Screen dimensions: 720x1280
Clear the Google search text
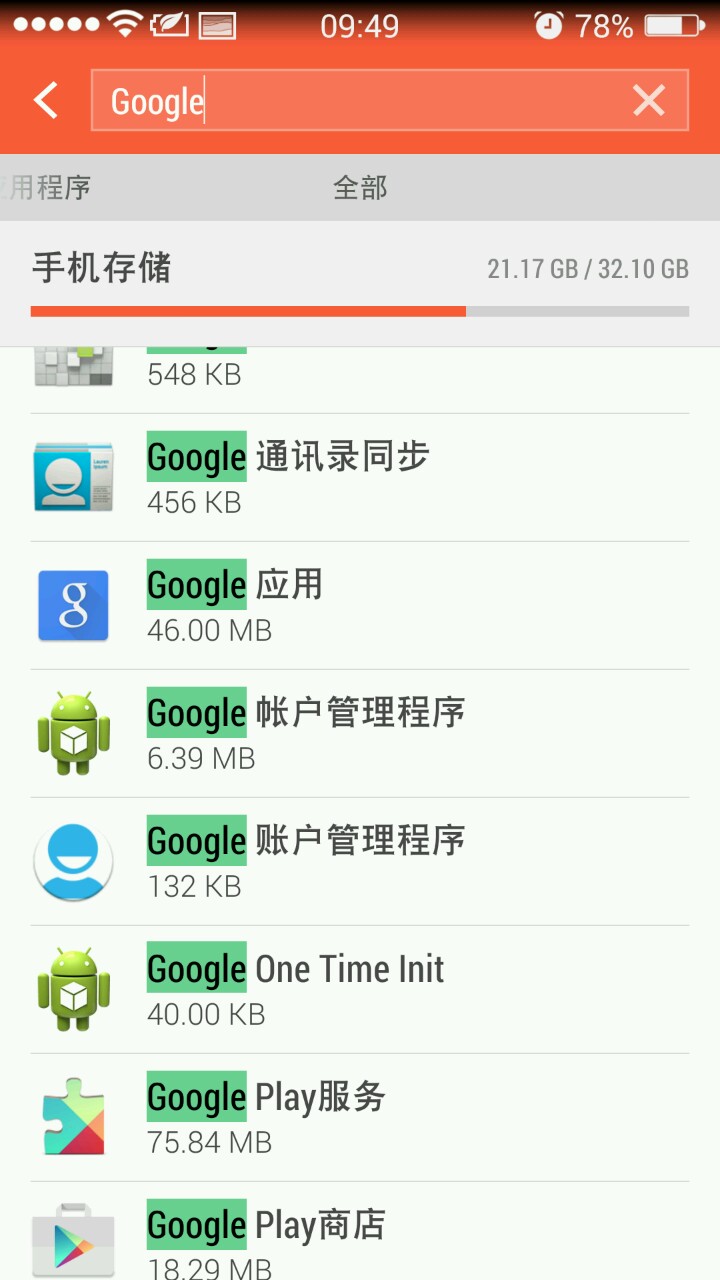648,101
